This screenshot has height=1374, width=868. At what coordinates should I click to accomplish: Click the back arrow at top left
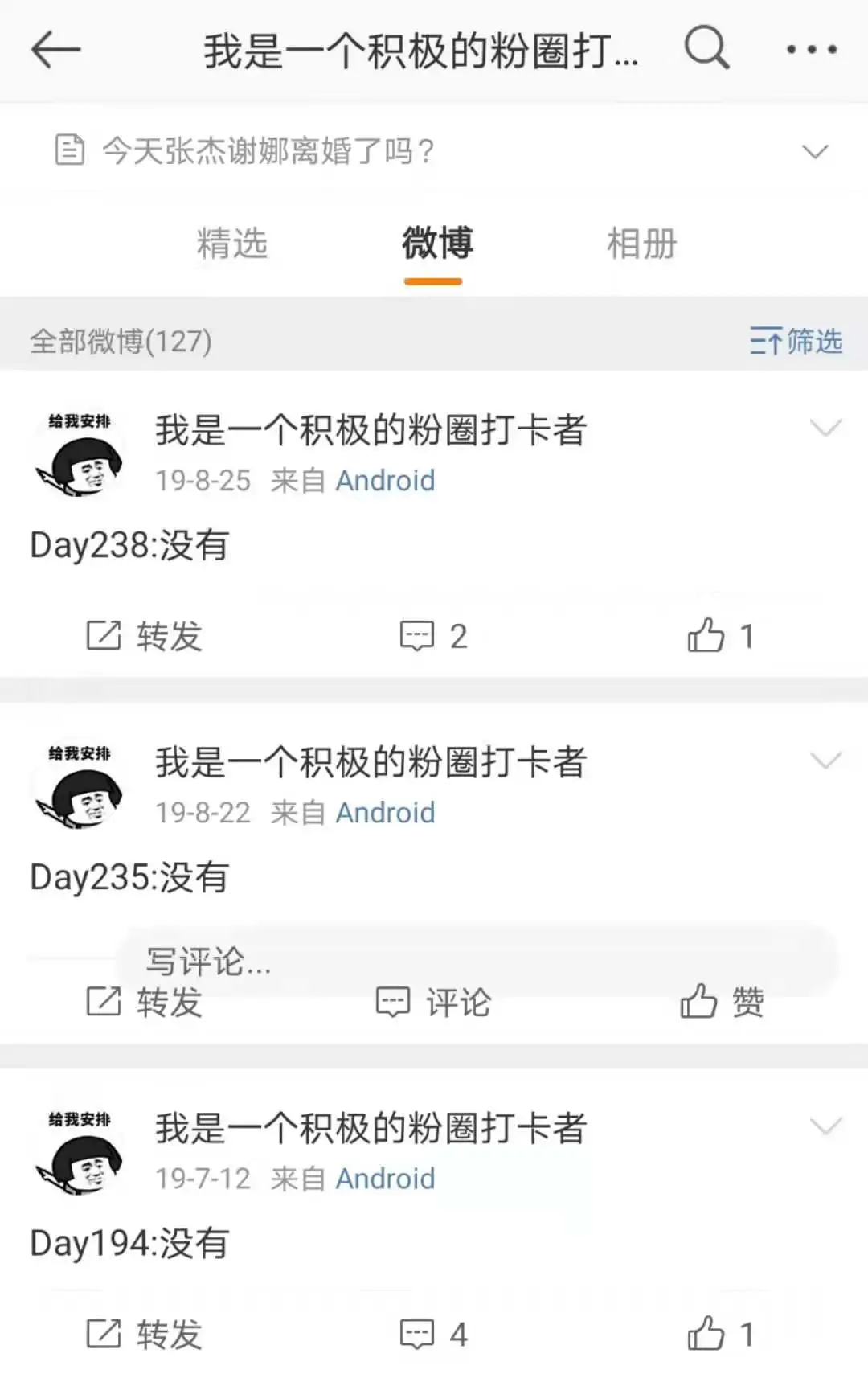56,50
